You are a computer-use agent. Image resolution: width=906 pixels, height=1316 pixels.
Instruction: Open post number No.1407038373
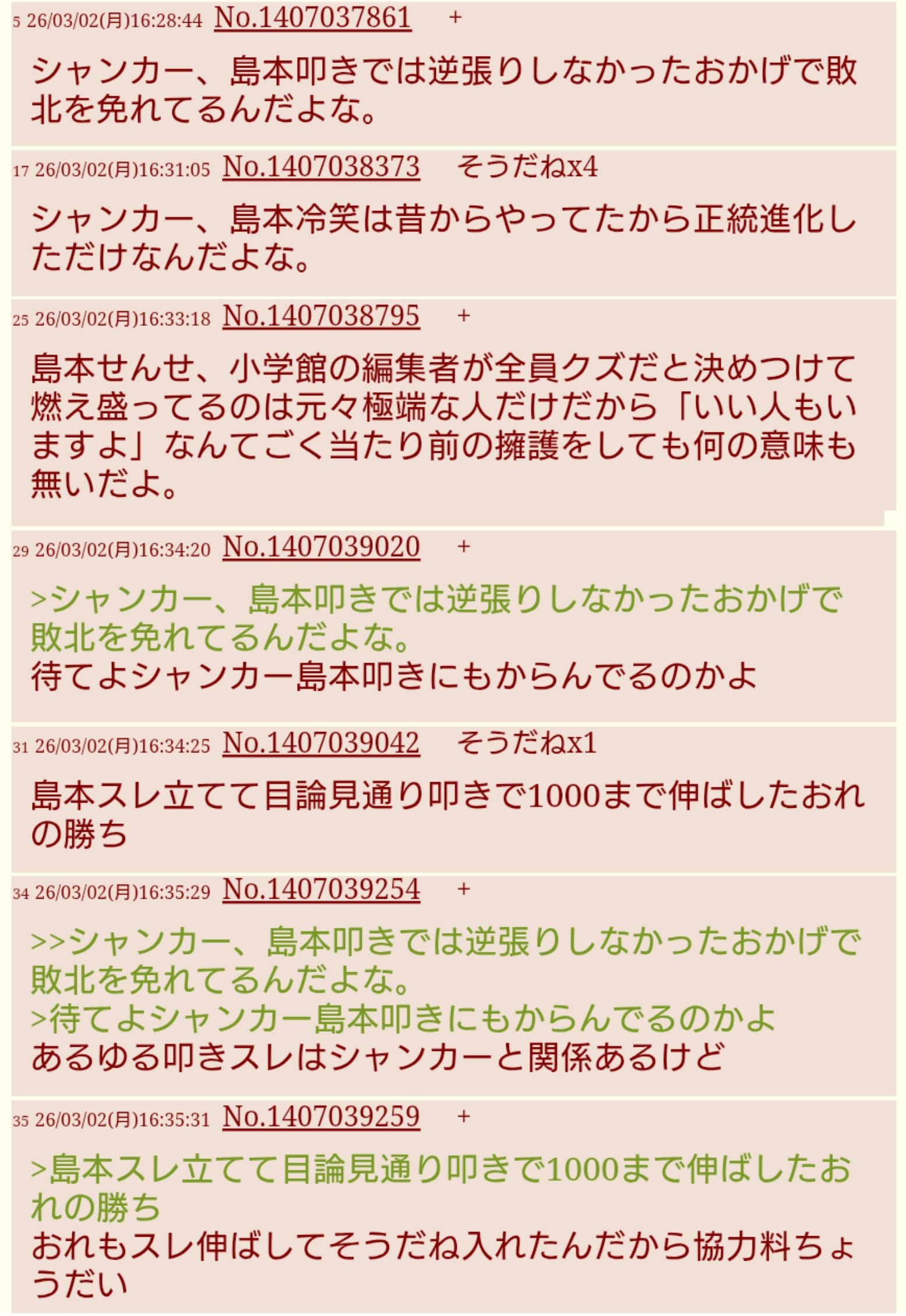(x=321, y=167)
